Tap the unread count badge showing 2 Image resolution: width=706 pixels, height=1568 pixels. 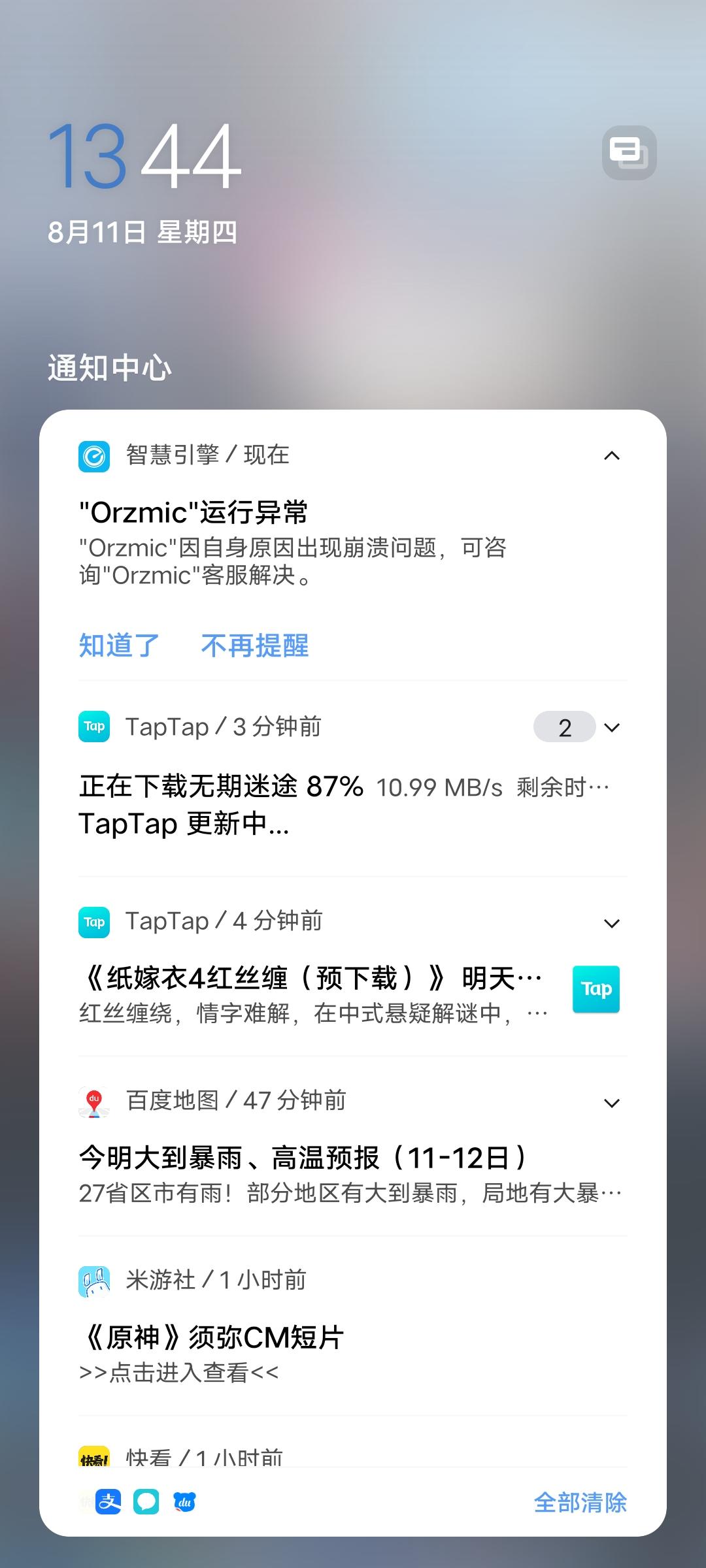tap(564, 727)
